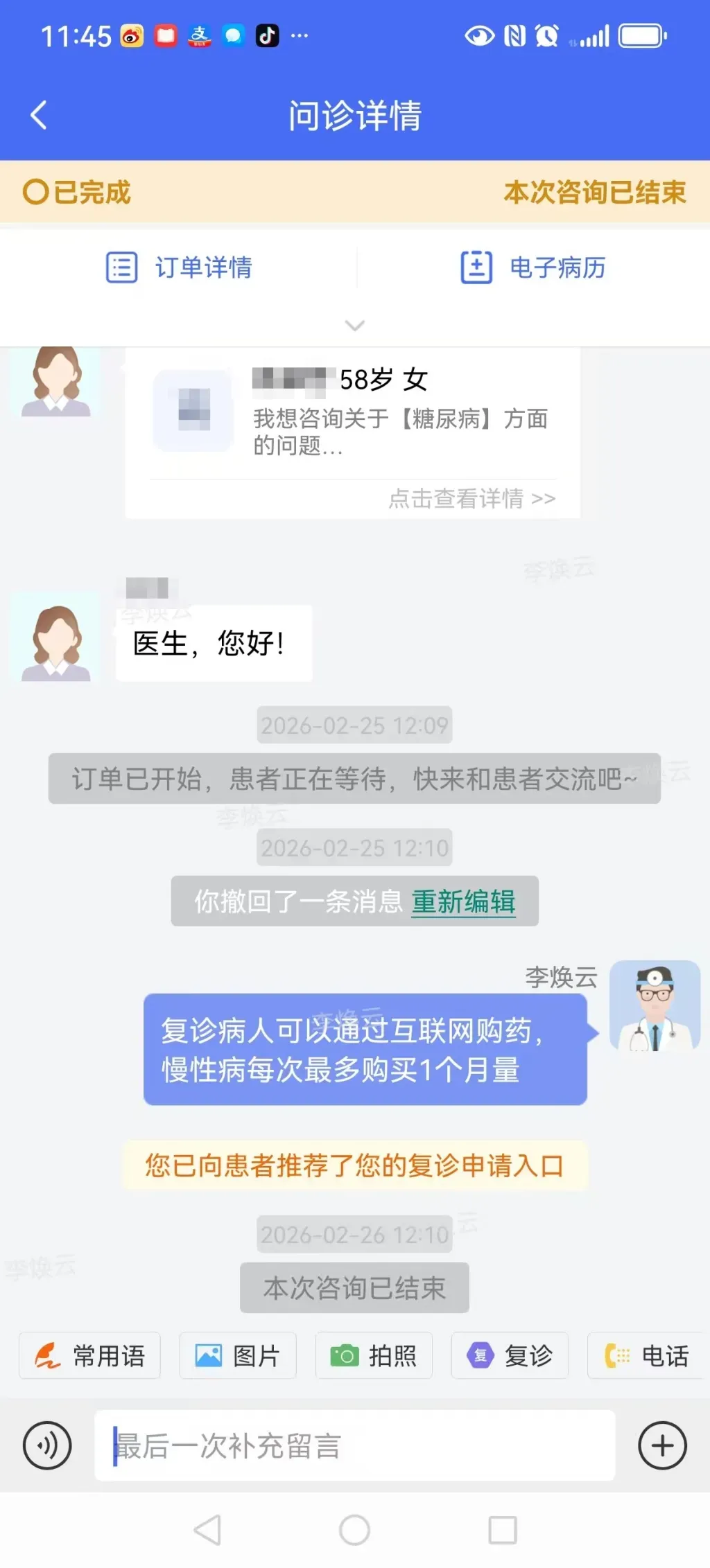The image size is (710, 1568).
Task: Open 电子病历
Action: point(533,267)
